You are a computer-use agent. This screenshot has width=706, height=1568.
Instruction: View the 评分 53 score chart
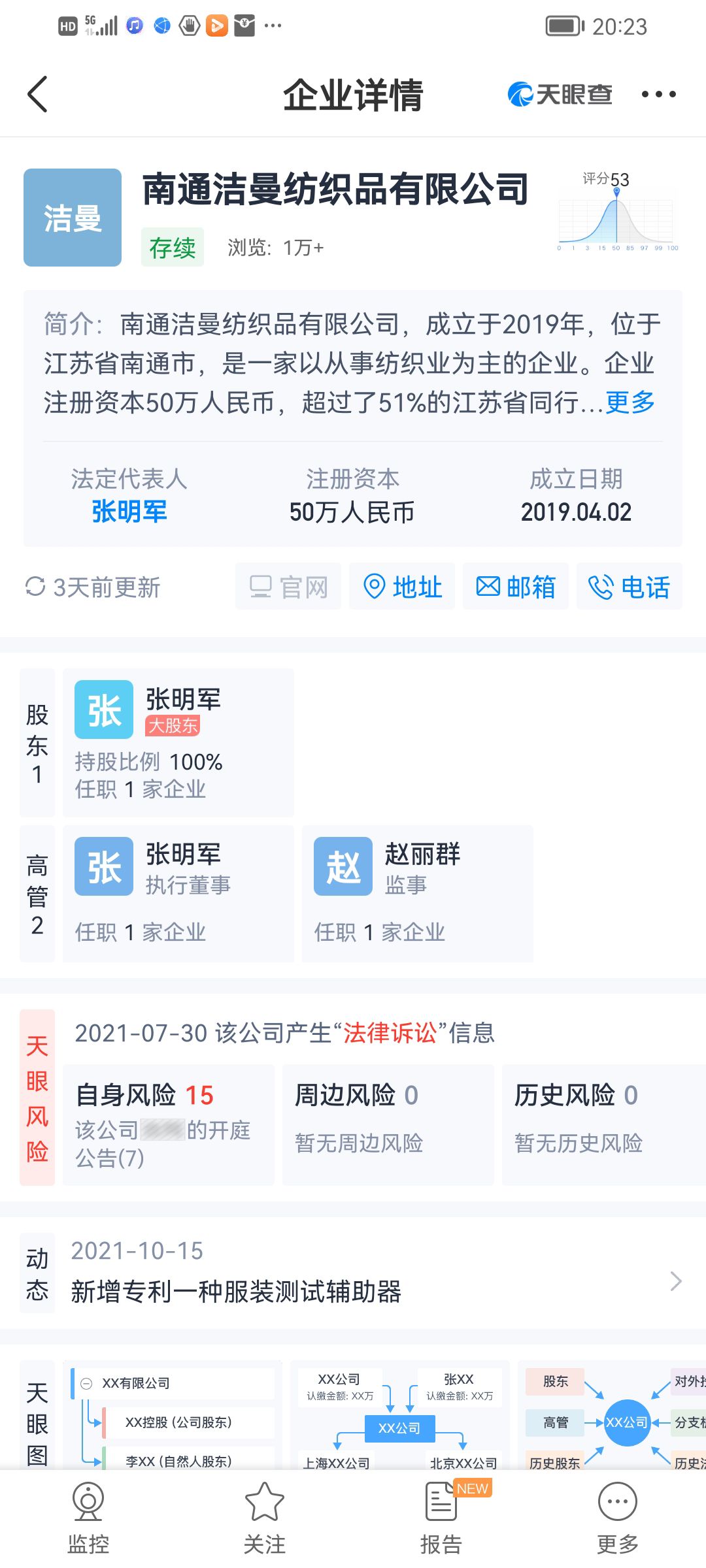pos(618,212)
